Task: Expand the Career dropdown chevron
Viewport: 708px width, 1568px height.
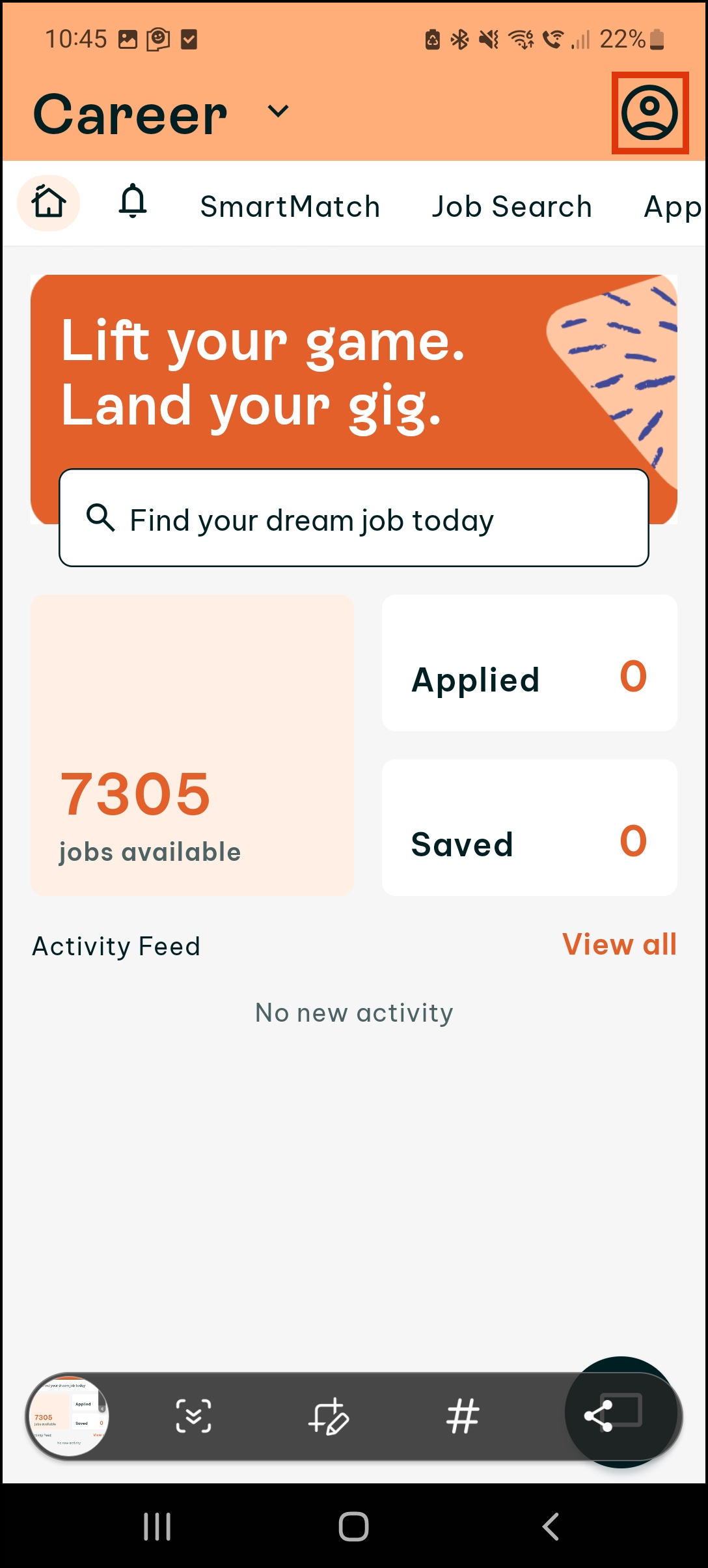Action: tap(278, 111)
